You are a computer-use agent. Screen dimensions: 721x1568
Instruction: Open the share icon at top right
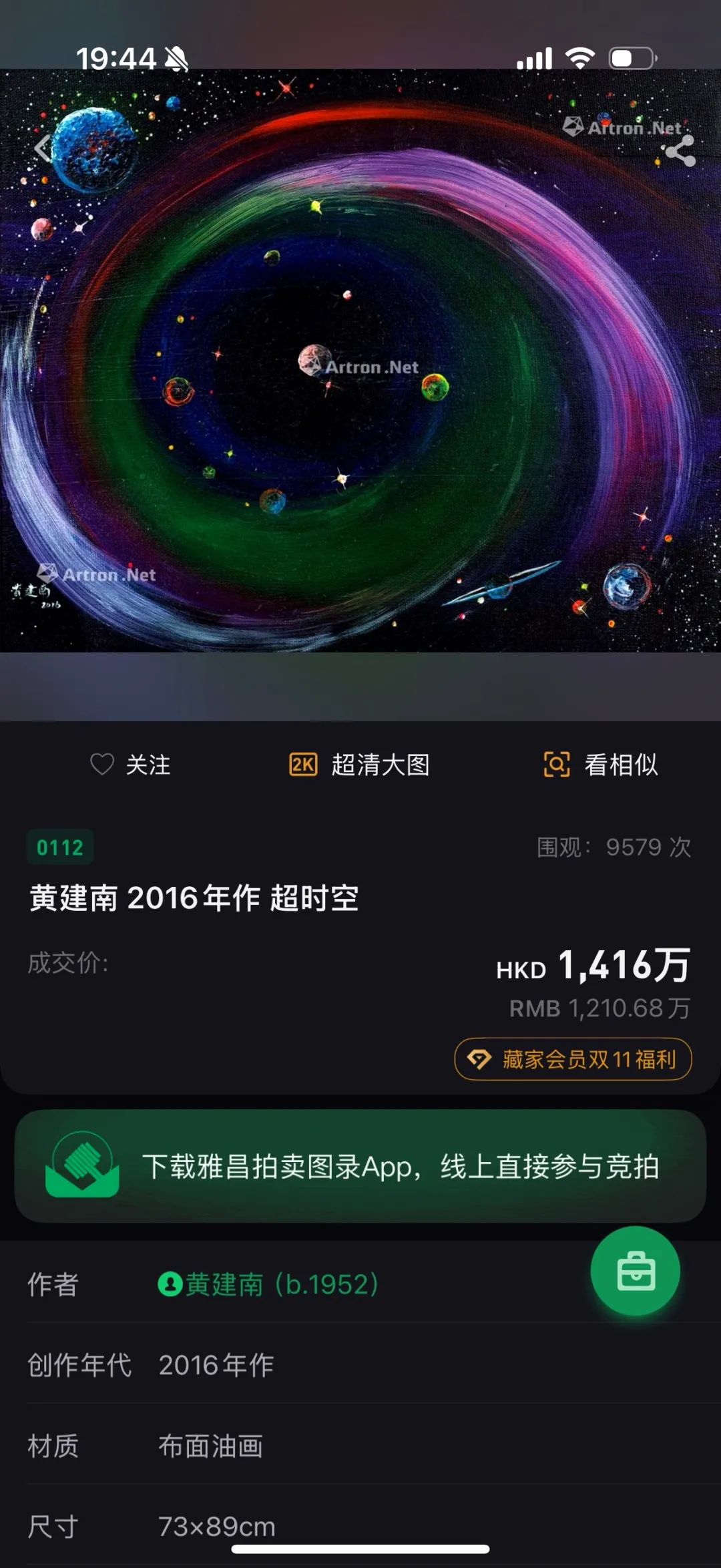coord(681,148)
